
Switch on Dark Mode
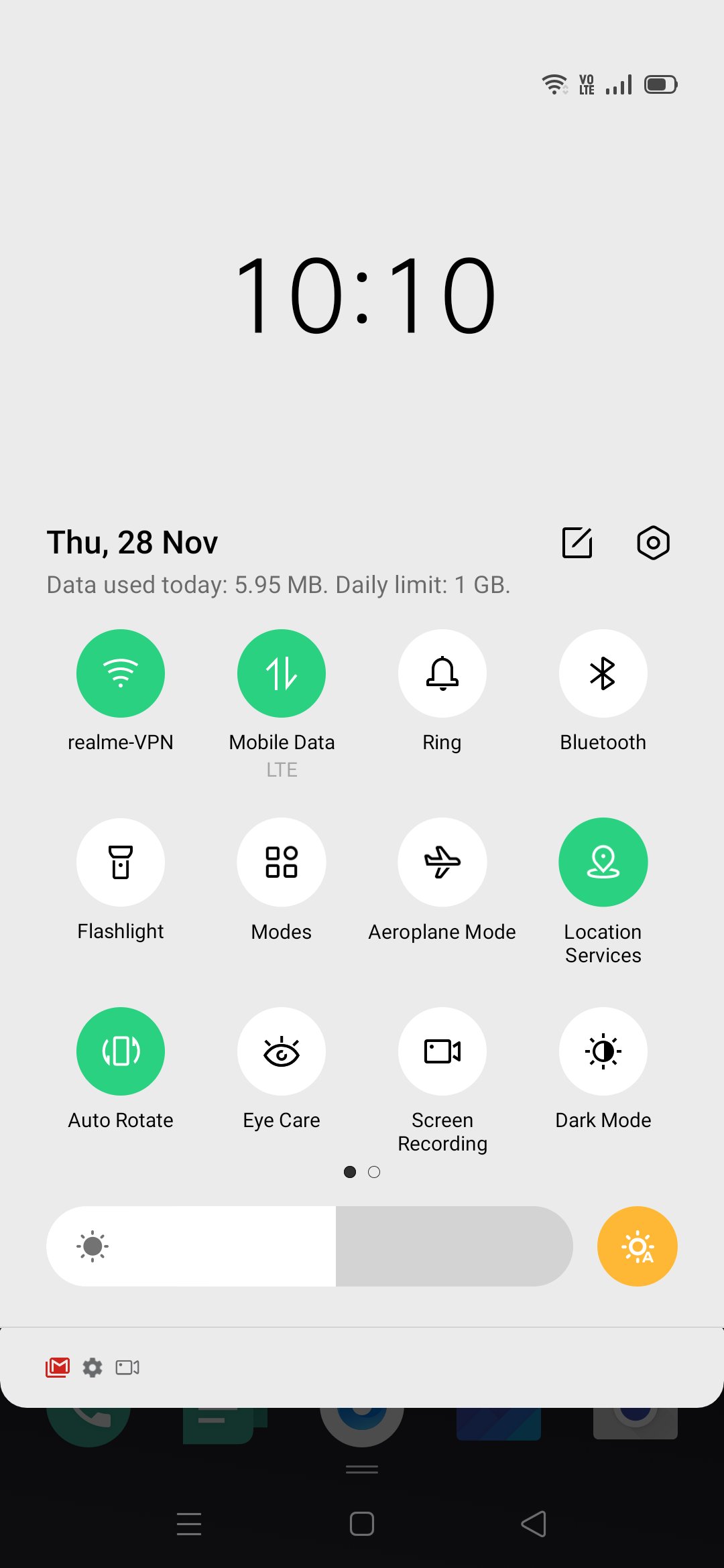click(603, 1051)
